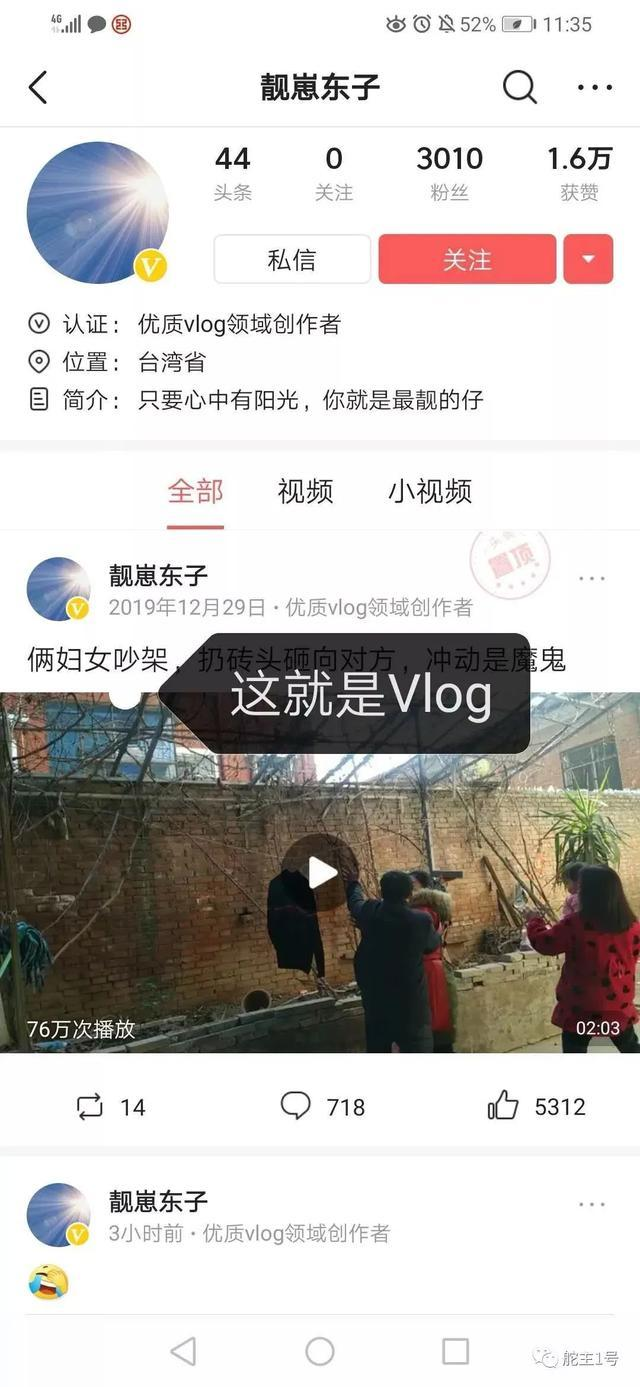Viewport: 640px width, 1387px height.
Task: View the 3010 粉丝 followers list
Action: pos(449,172)
